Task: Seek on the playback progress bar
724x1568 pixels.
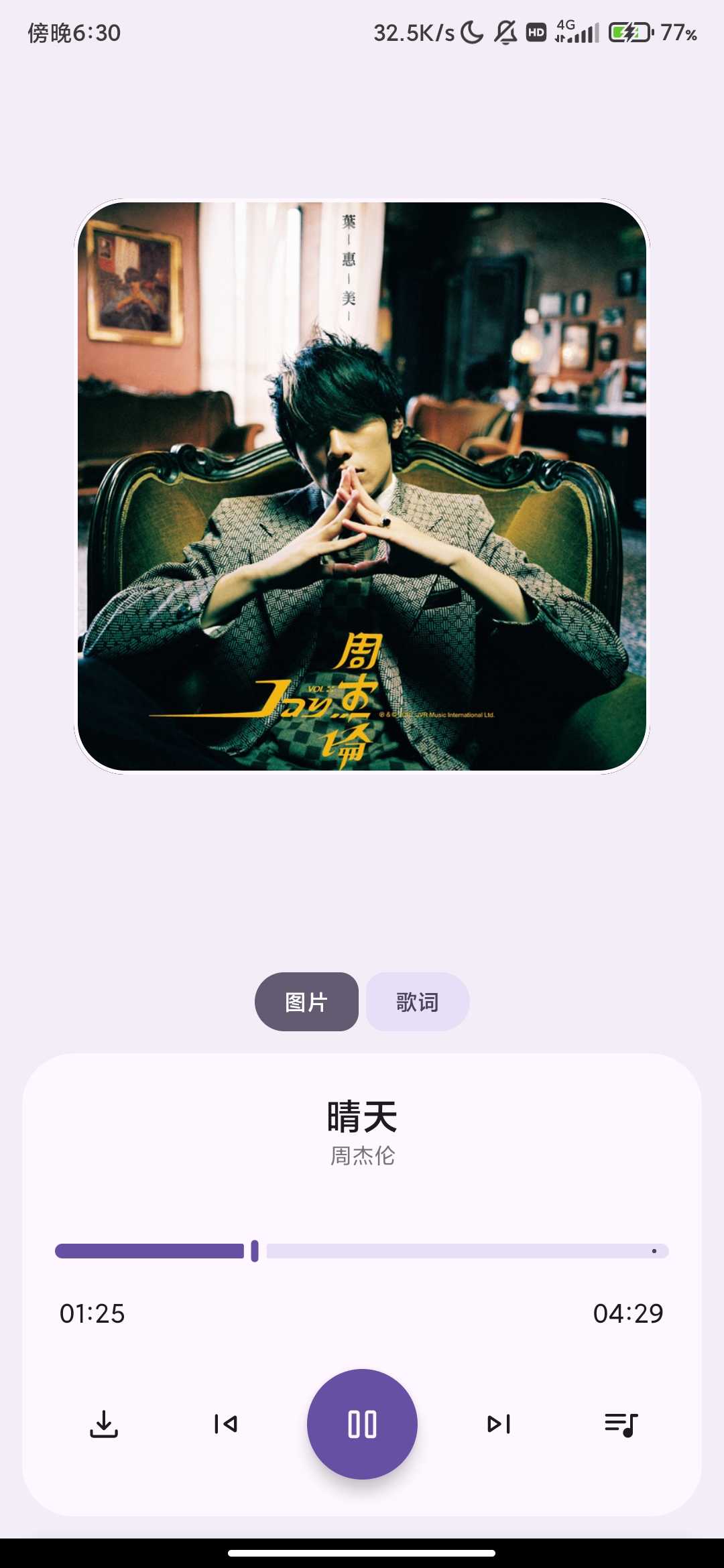Action: [x=362, y=1251]
